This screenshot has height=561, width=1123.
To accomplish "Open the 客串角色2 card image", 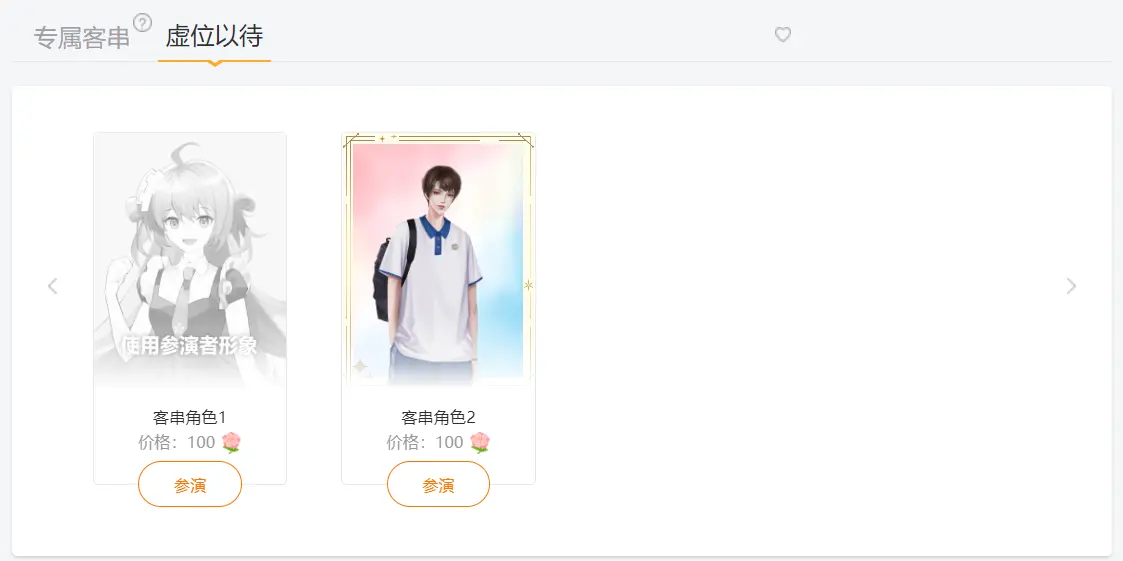I will [438, 260].
